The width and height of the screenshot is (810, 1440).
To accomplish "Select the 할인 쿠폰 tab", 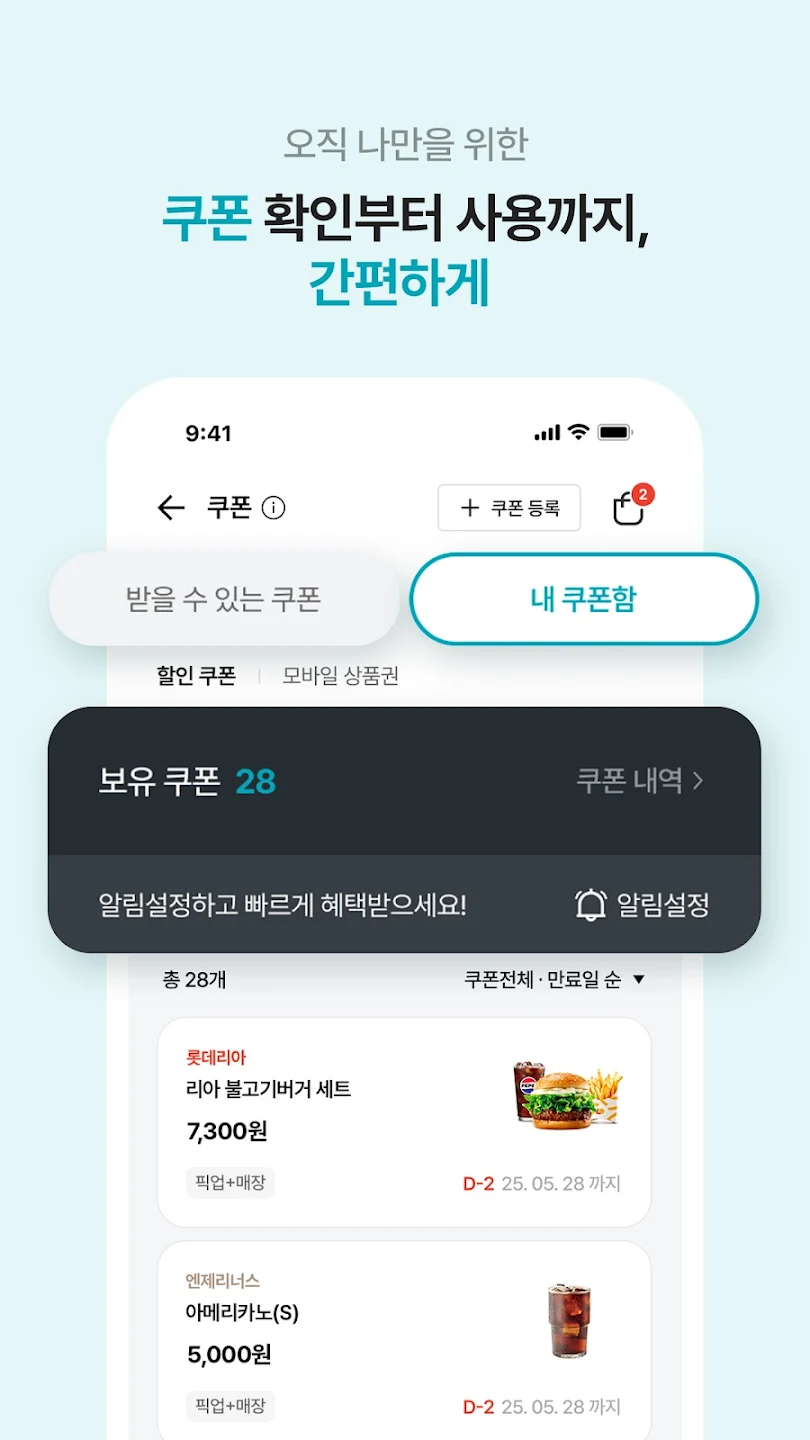I will [x=199, y=675].
